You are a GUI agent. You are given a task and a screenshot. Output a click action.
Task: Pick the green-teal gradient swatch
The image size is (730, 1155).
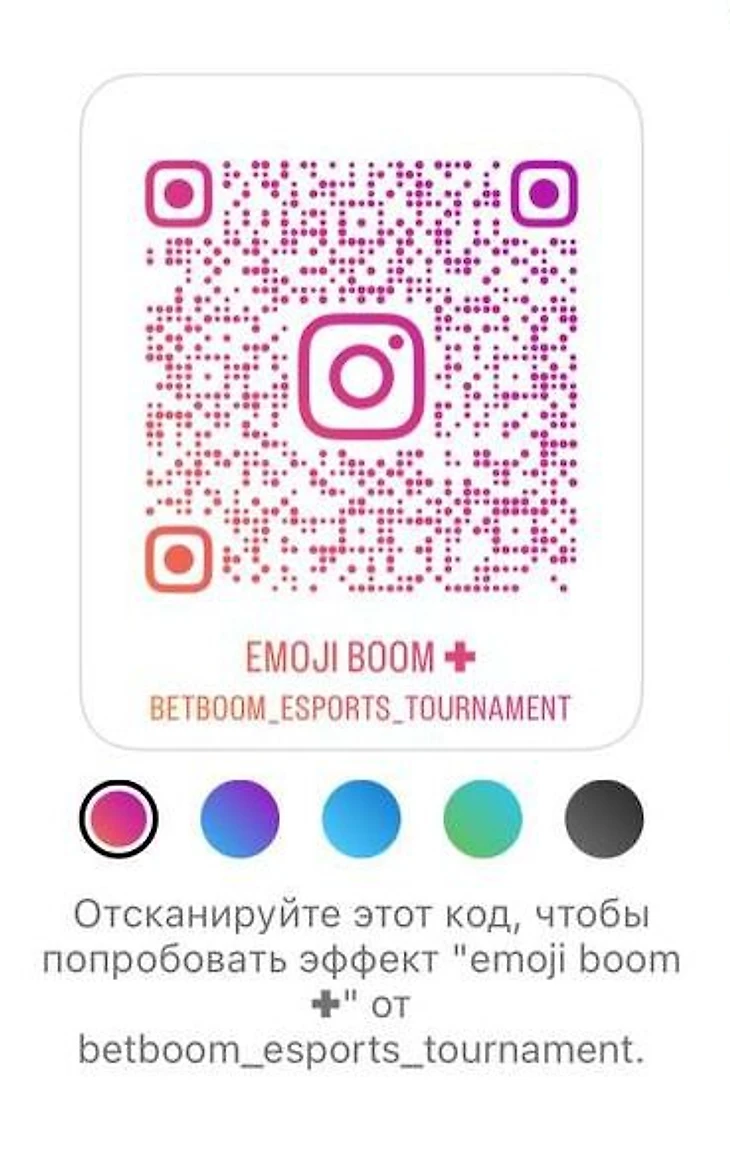[x=483, y=819]
